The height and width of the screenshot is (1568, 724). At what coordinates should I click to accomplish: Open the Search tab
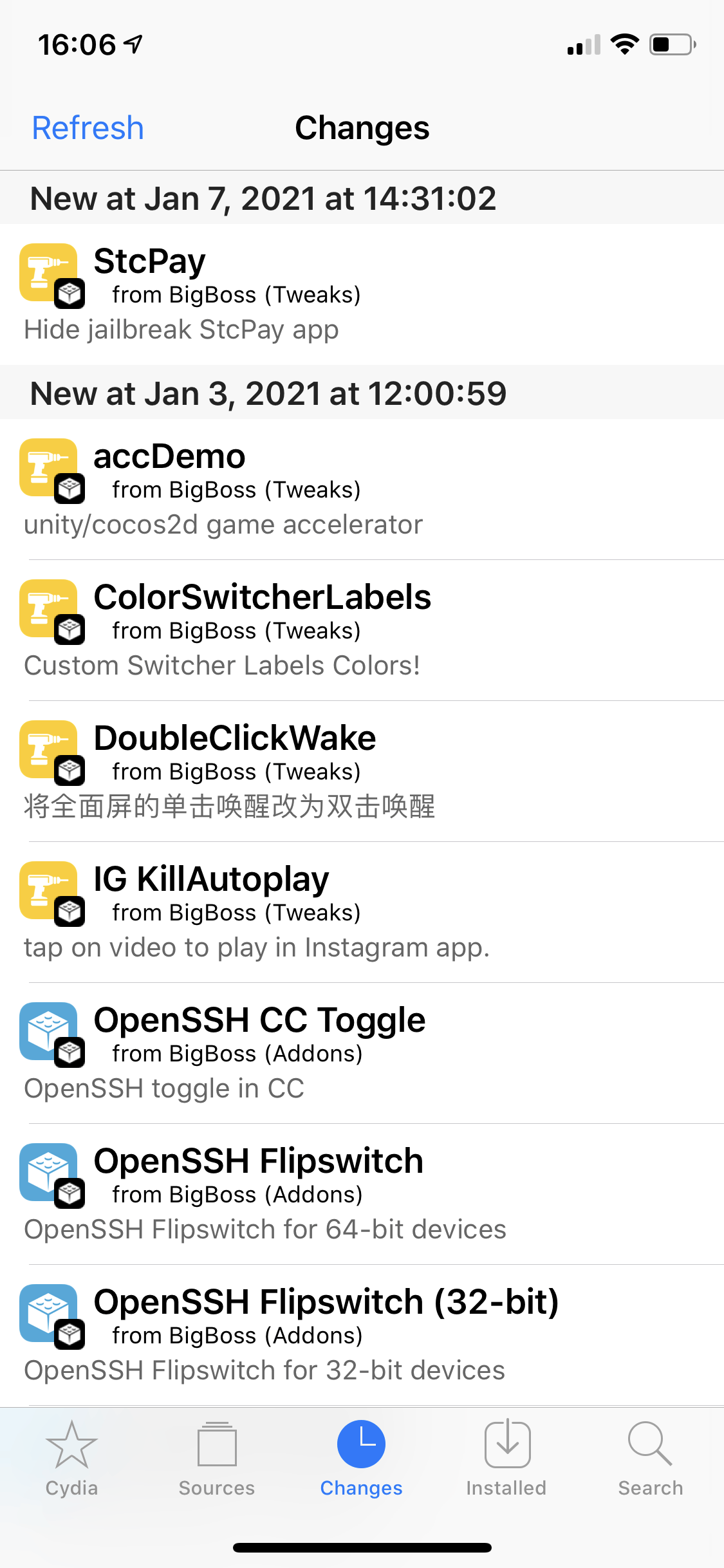(651, 1459)
